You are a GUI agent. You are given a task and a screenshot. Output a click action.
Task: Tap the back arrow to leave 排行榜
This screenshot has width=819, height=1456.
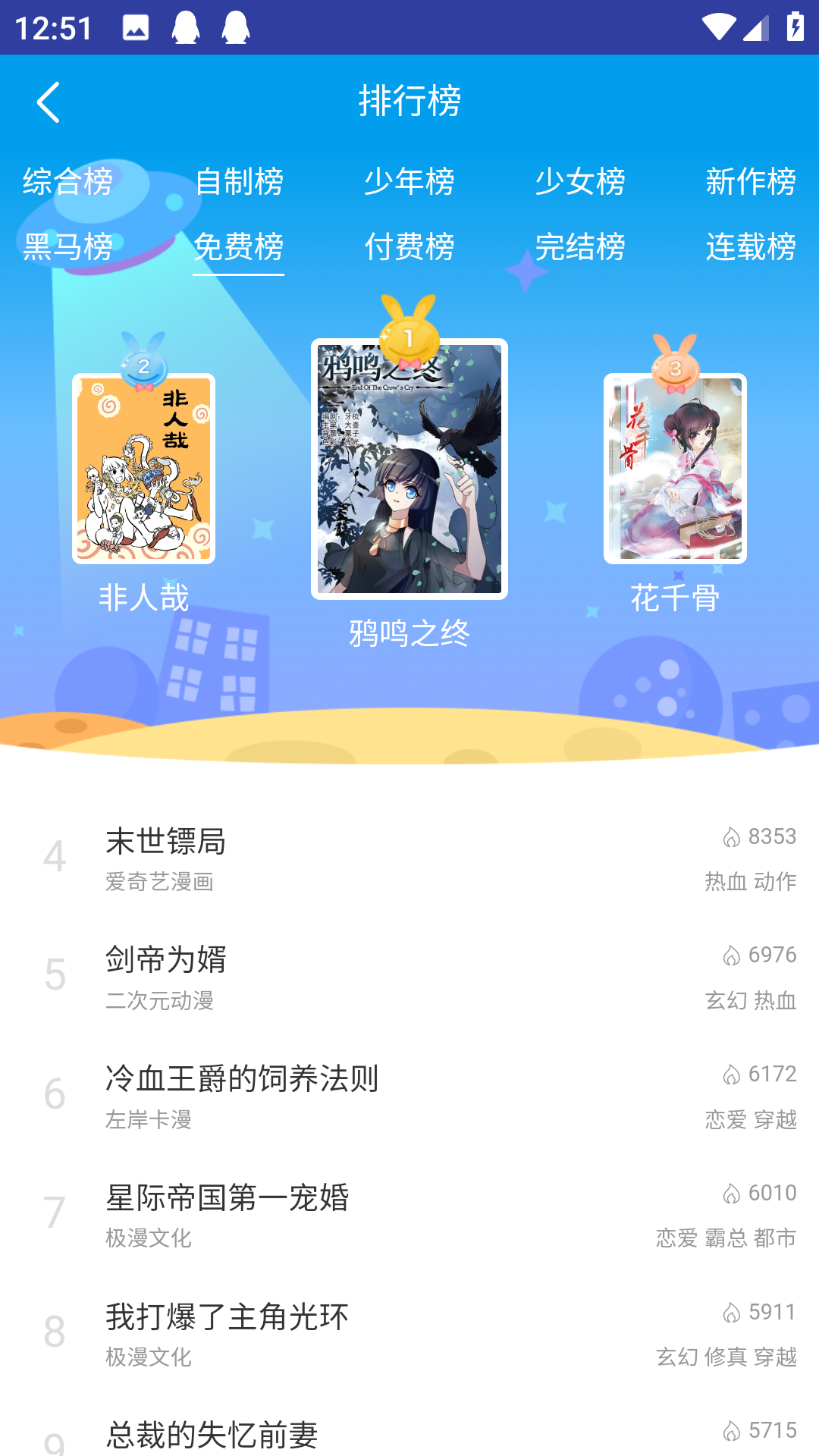(49, 102)
